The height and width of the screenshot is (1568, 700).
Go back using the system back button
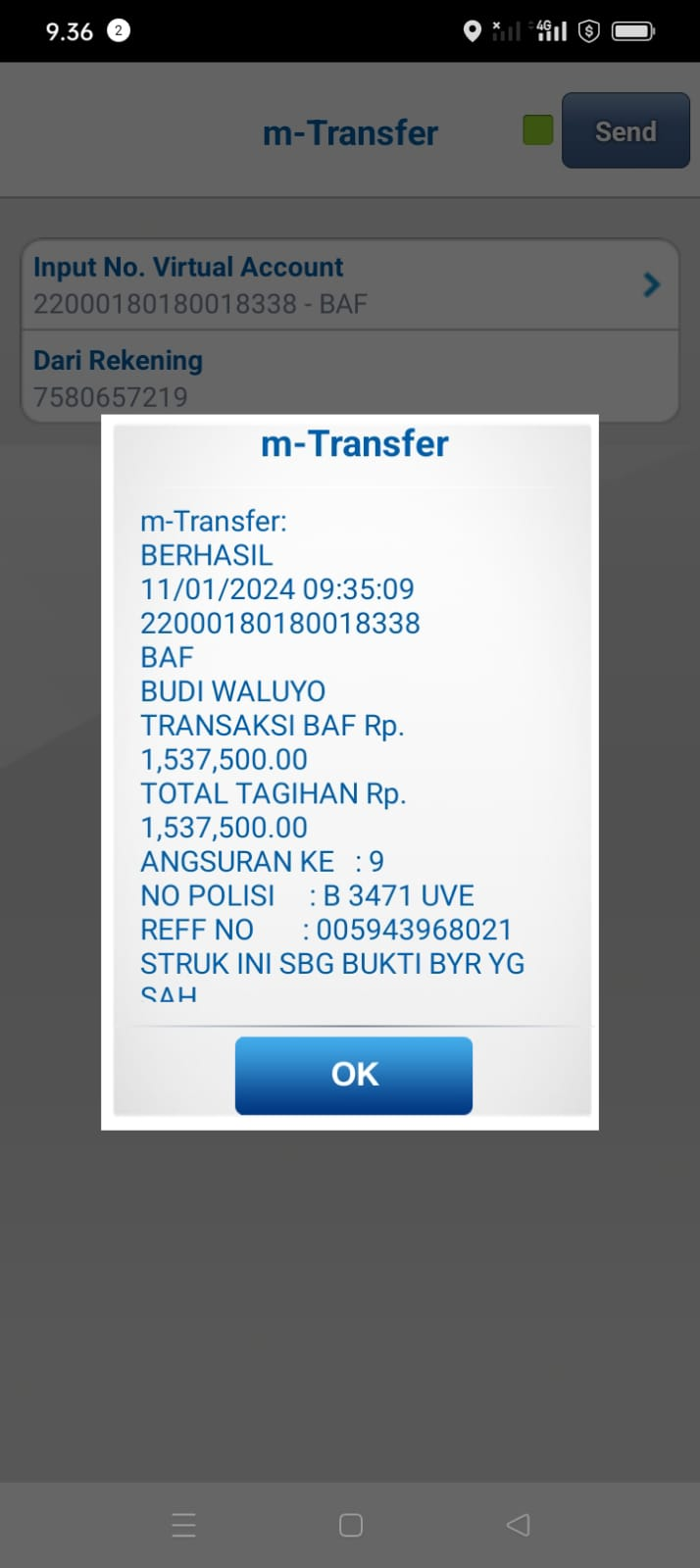(518, 1525)
